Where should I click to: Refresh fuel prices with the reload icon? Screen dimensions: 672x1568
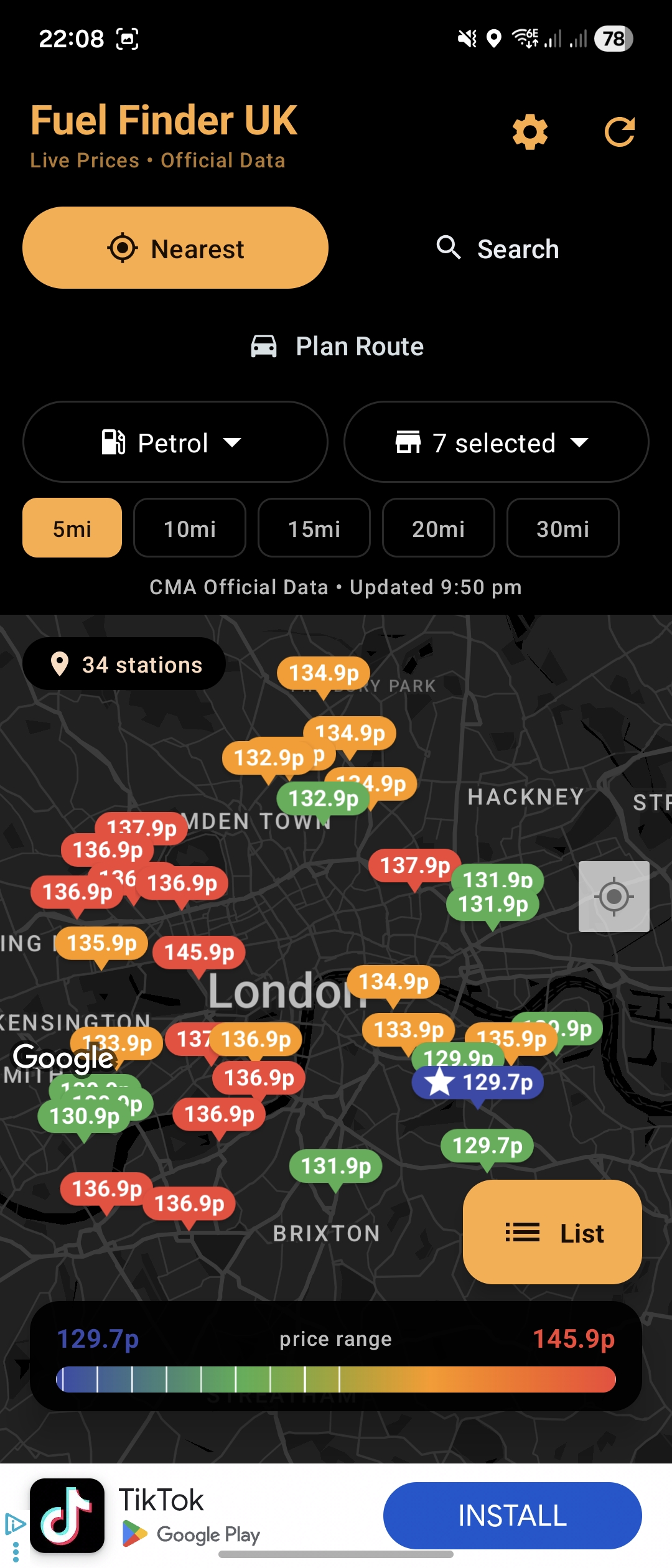(619, 131)
